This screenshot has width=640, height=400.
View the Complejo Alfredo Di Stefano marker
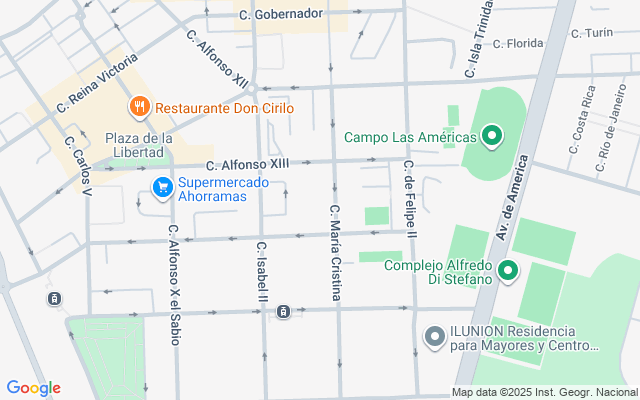coord(507,270)
